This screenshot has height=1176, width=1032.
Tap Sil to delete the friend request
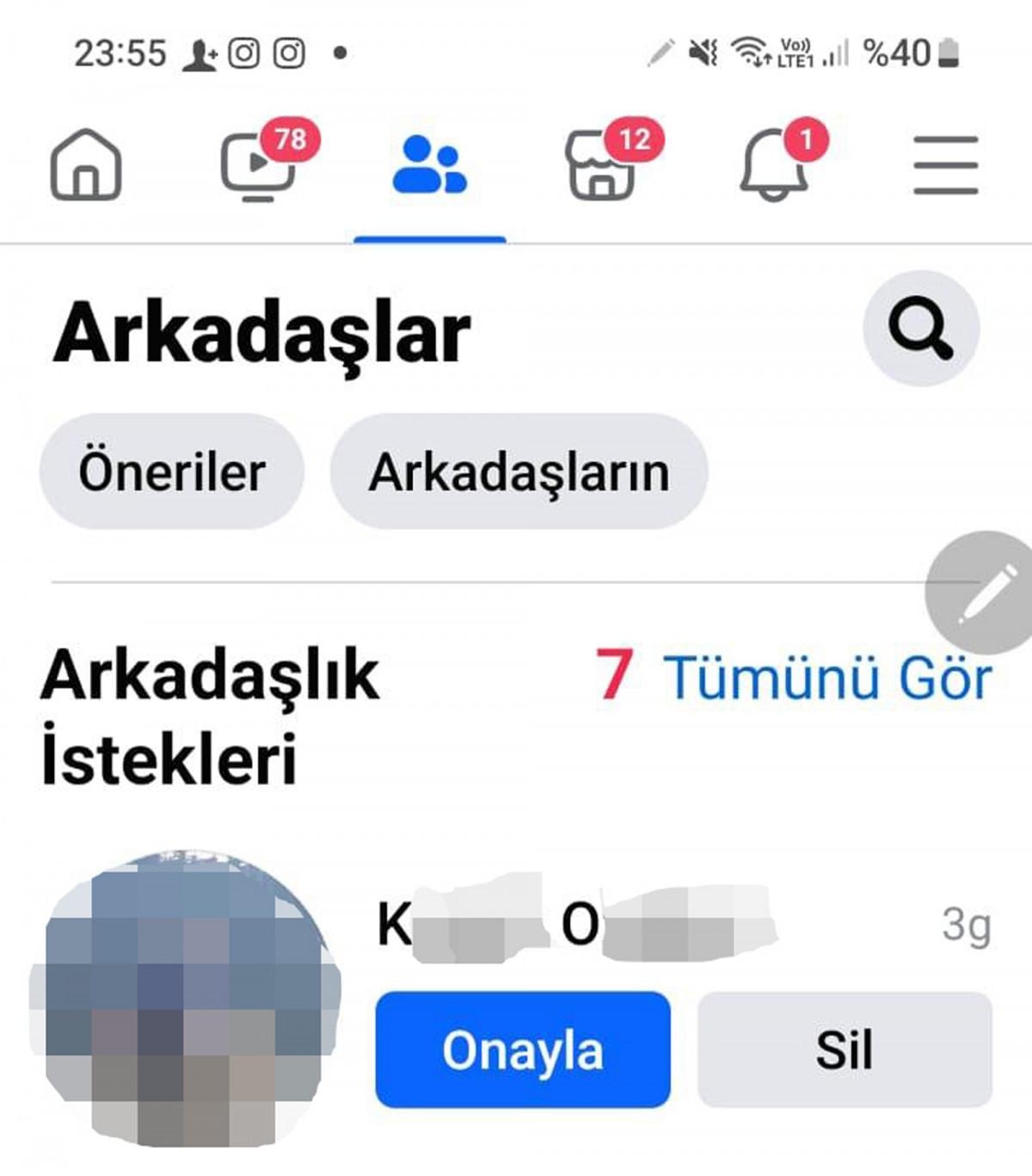click(x=845, y=1050)
